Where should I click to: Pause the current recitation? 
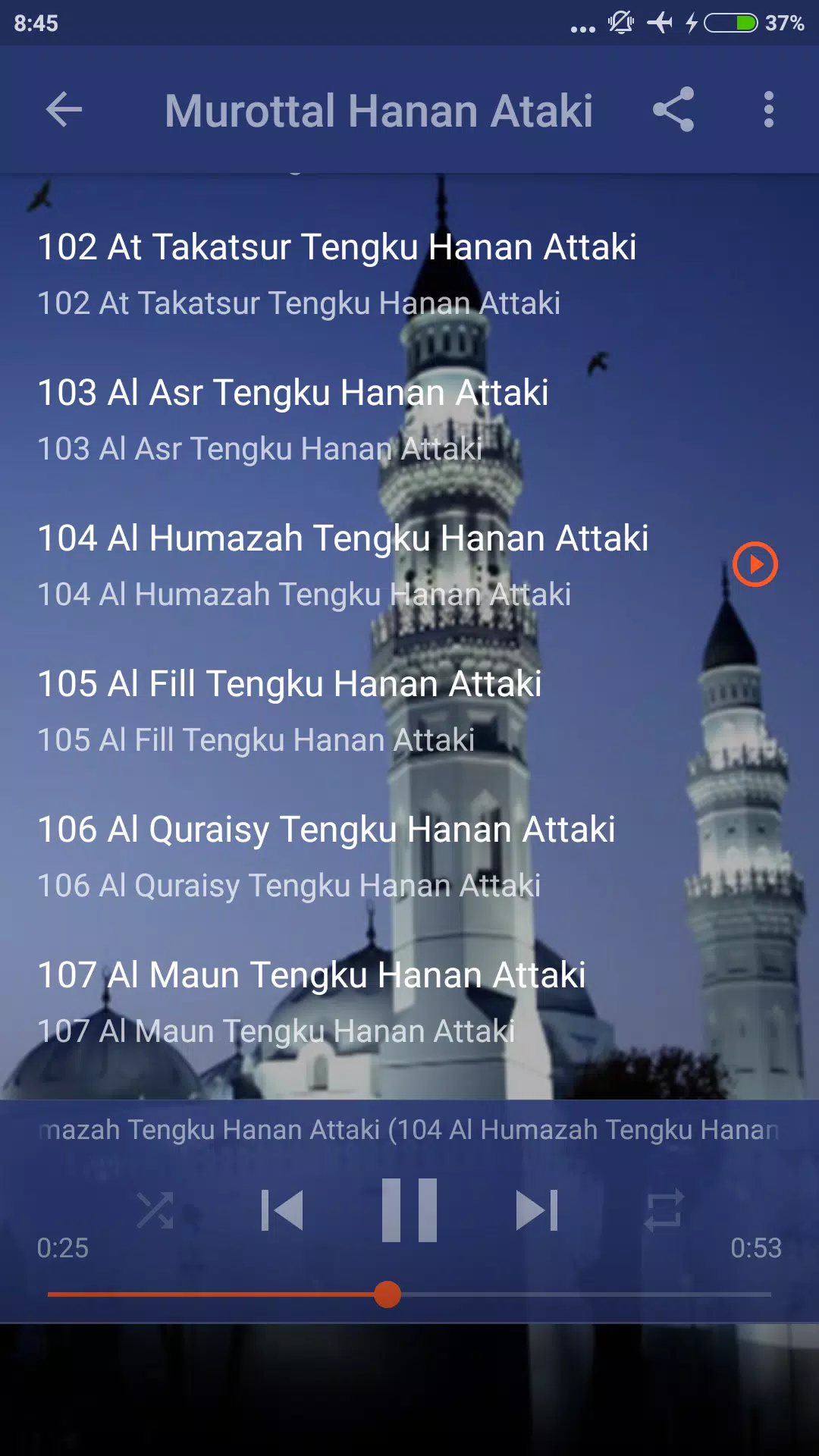click(x=409, y=1210)
